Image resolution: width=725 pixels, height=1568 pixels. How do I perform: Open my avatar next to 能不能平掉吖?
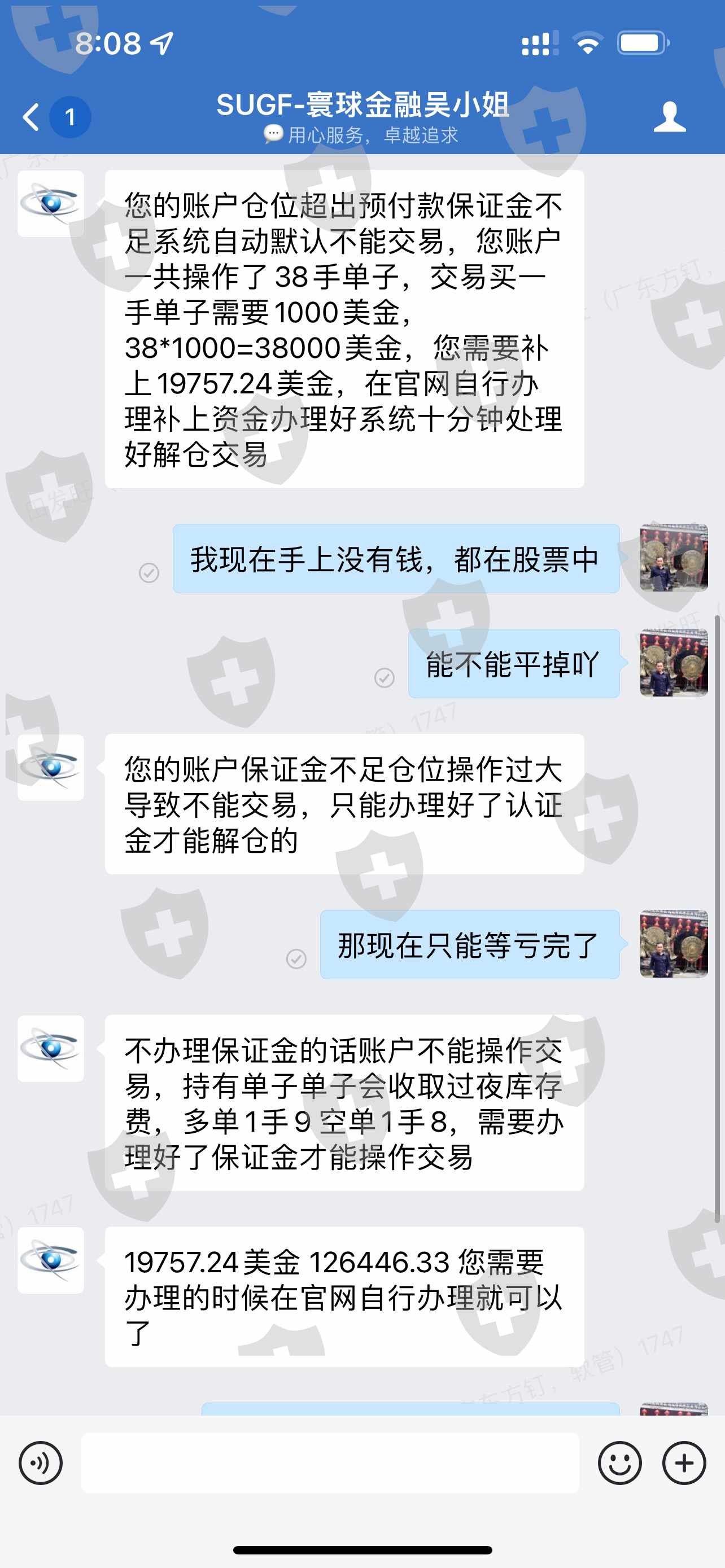pos(674,663)
